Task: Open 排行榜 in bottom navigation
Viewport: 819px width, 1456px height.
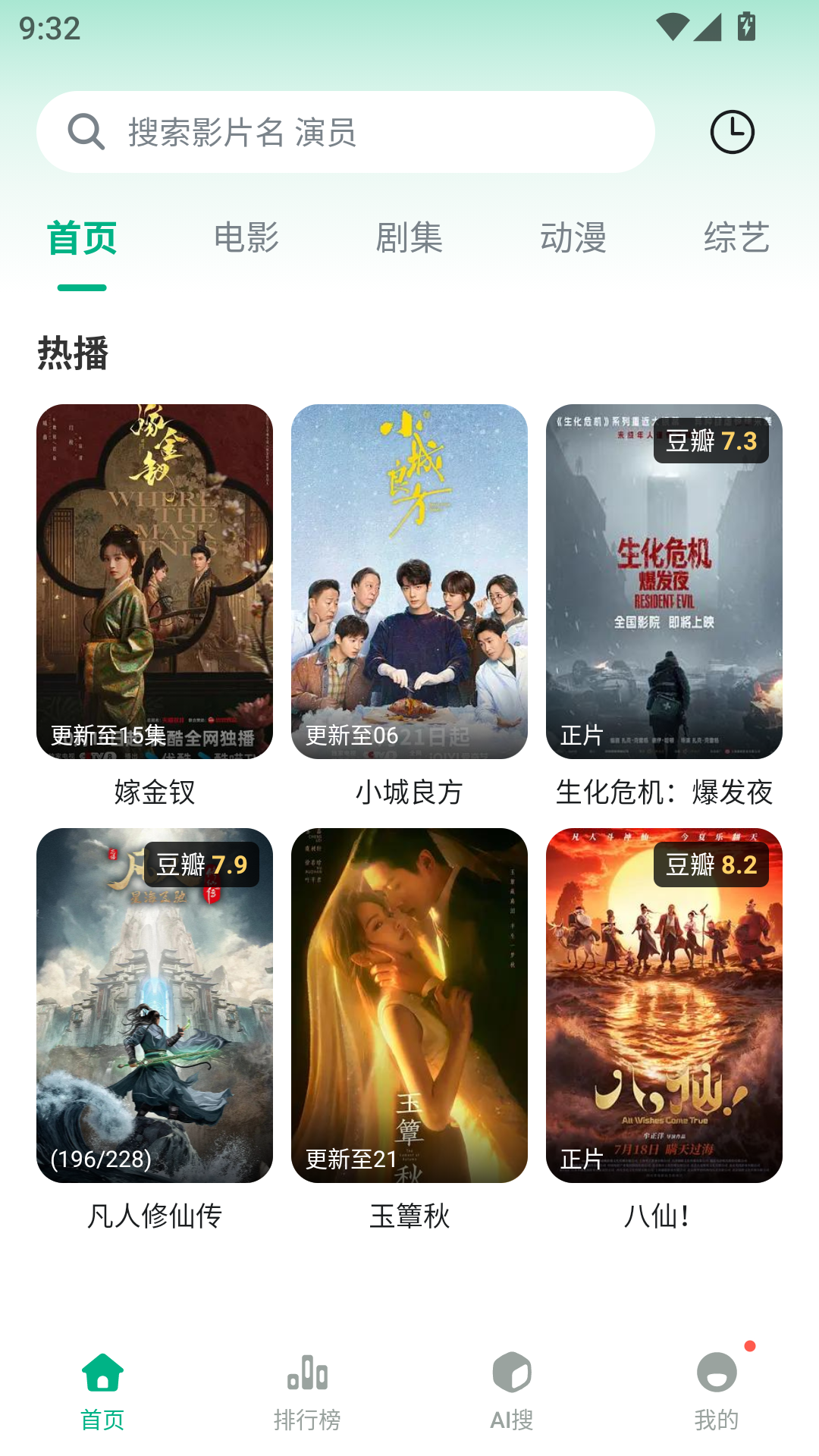Action: pos(307,1392)
